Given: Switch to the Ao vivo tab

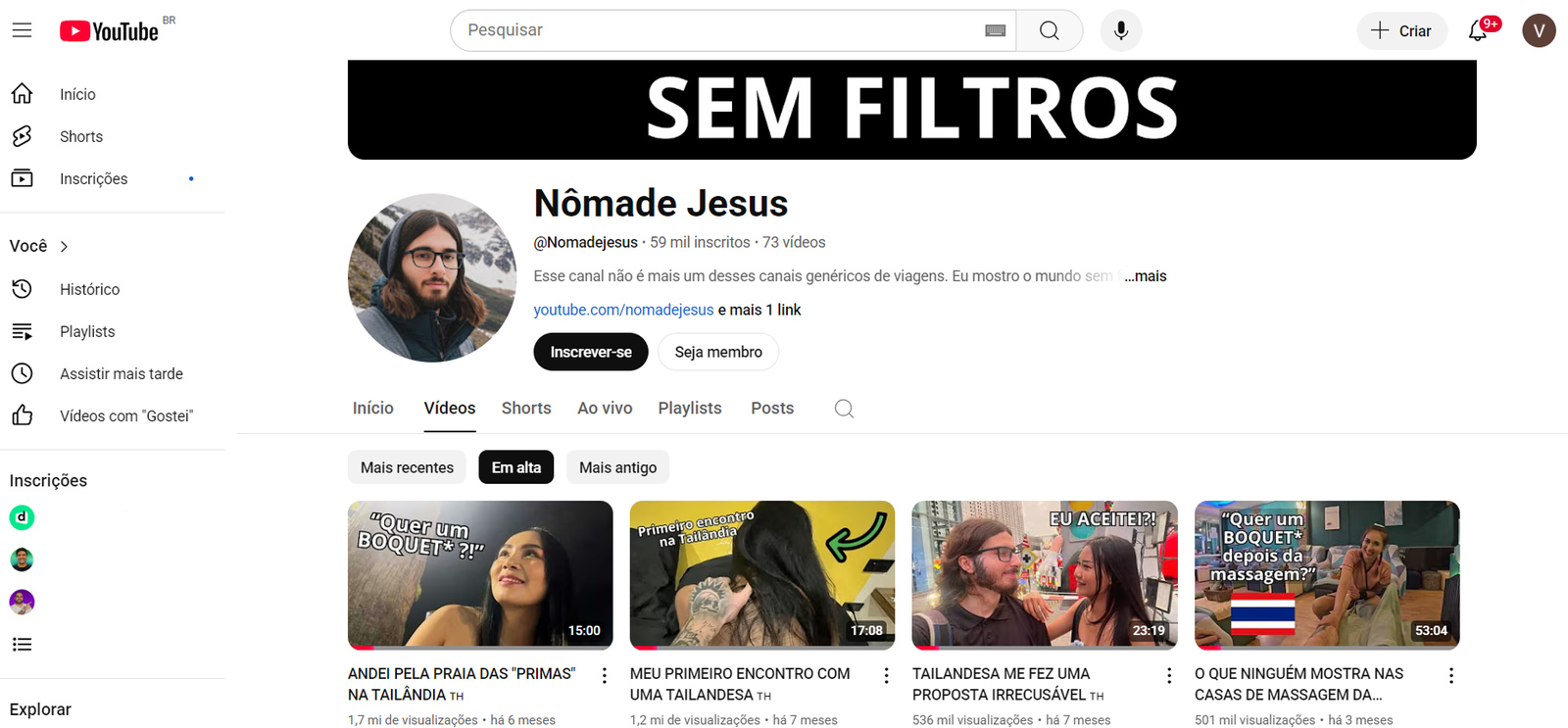Looking at the screenshot, I should coord(605,409).
